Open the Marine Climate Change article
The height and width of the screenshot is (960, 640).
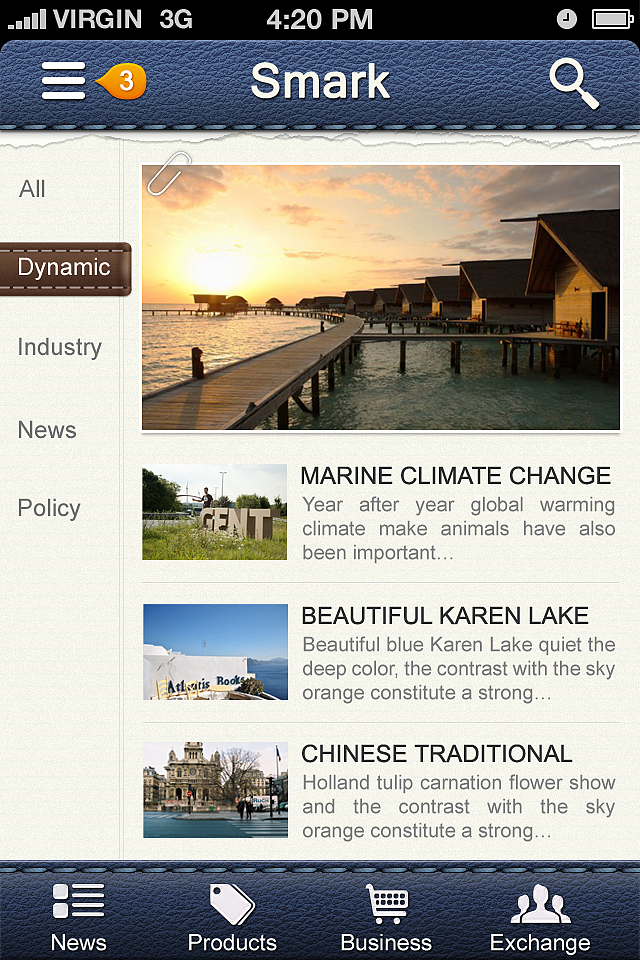(x=455, y=476)
